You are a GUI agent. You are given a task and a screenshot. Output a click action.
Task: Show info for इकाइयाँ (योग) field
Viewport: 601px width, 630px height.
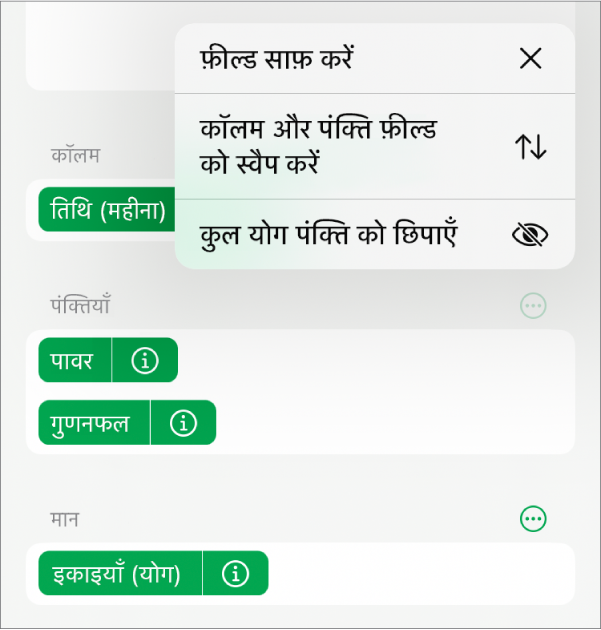236,573
